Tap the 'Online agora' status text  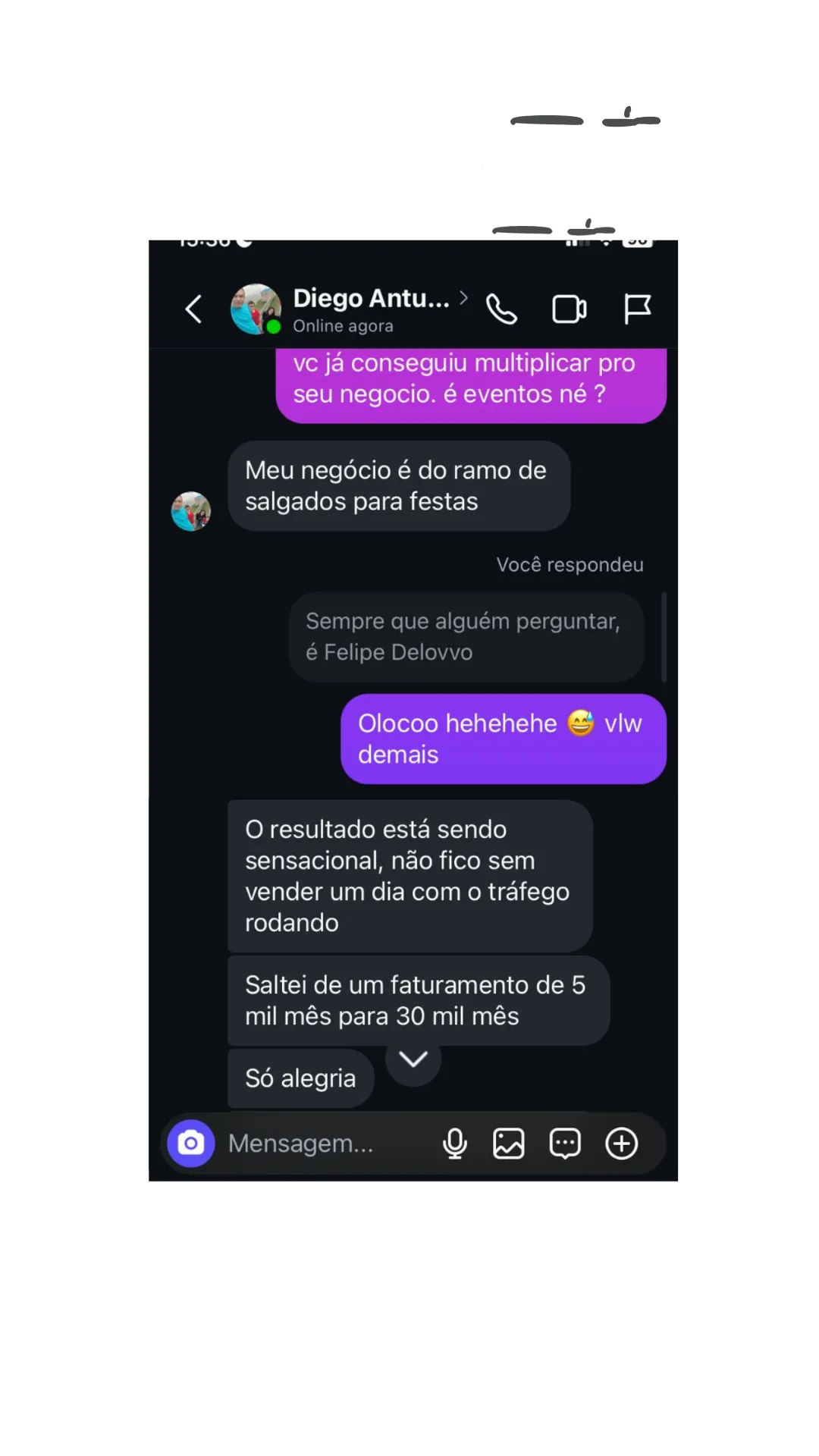(x=343, y=326)
